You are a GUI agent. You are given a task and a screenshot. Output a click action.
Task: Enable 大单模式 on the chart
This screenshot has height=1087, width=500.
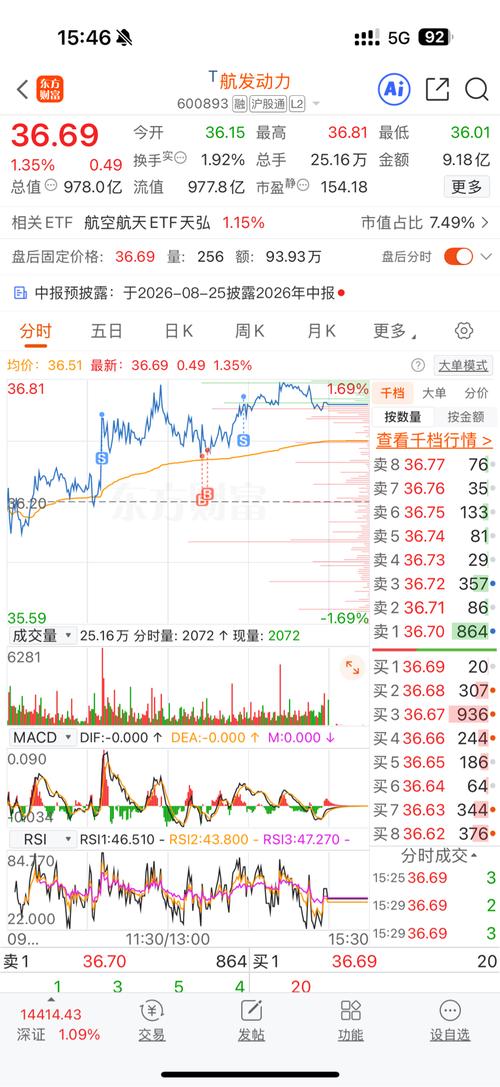pyautogui.click(x=463, y=365)
